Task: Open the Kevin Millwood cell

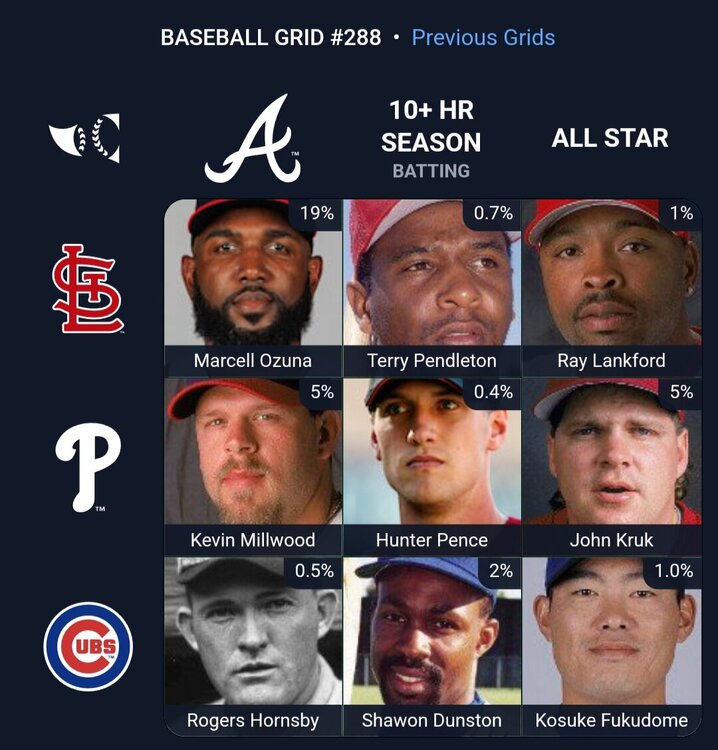Action: [x=253, y=466]
